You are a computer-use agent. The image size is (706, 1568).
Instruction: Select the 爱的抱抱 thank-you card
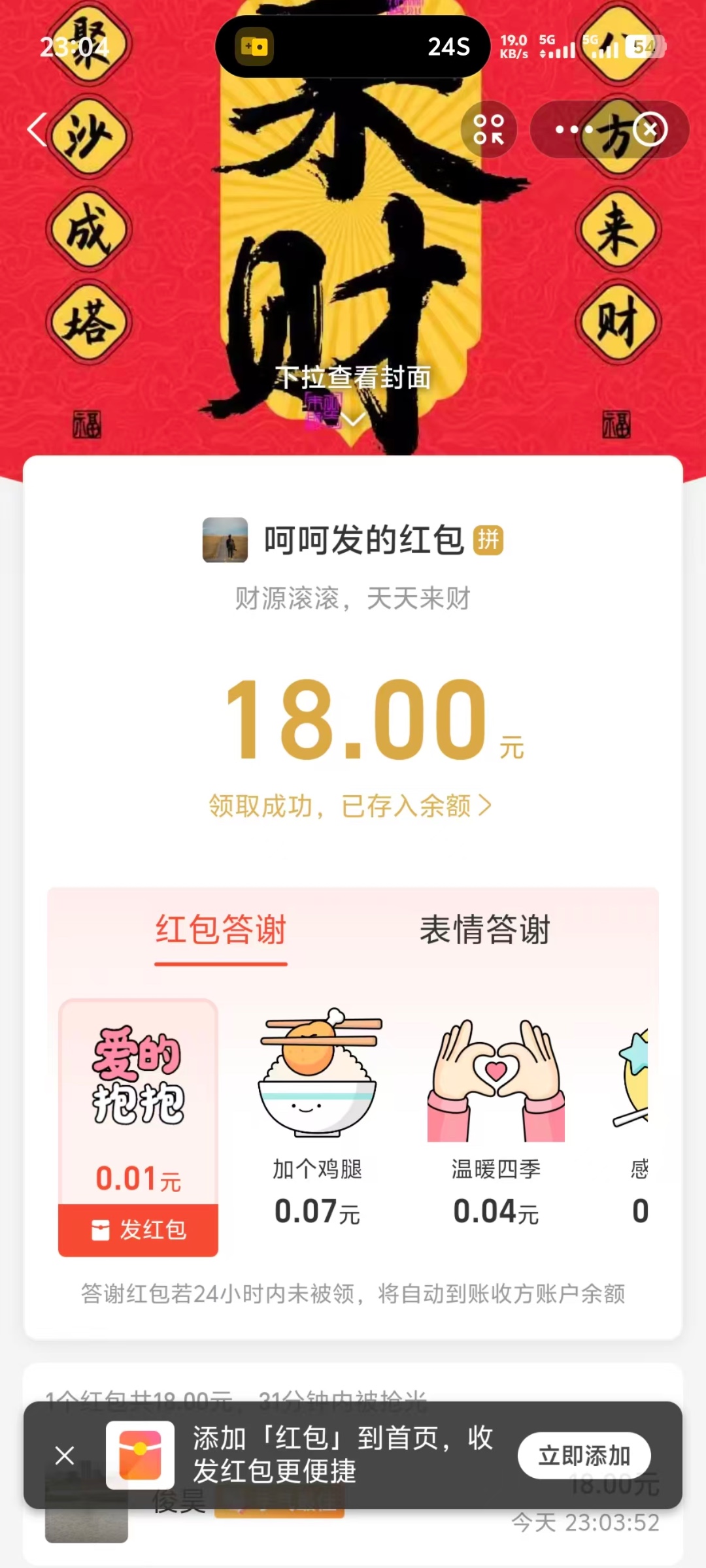138,1102
